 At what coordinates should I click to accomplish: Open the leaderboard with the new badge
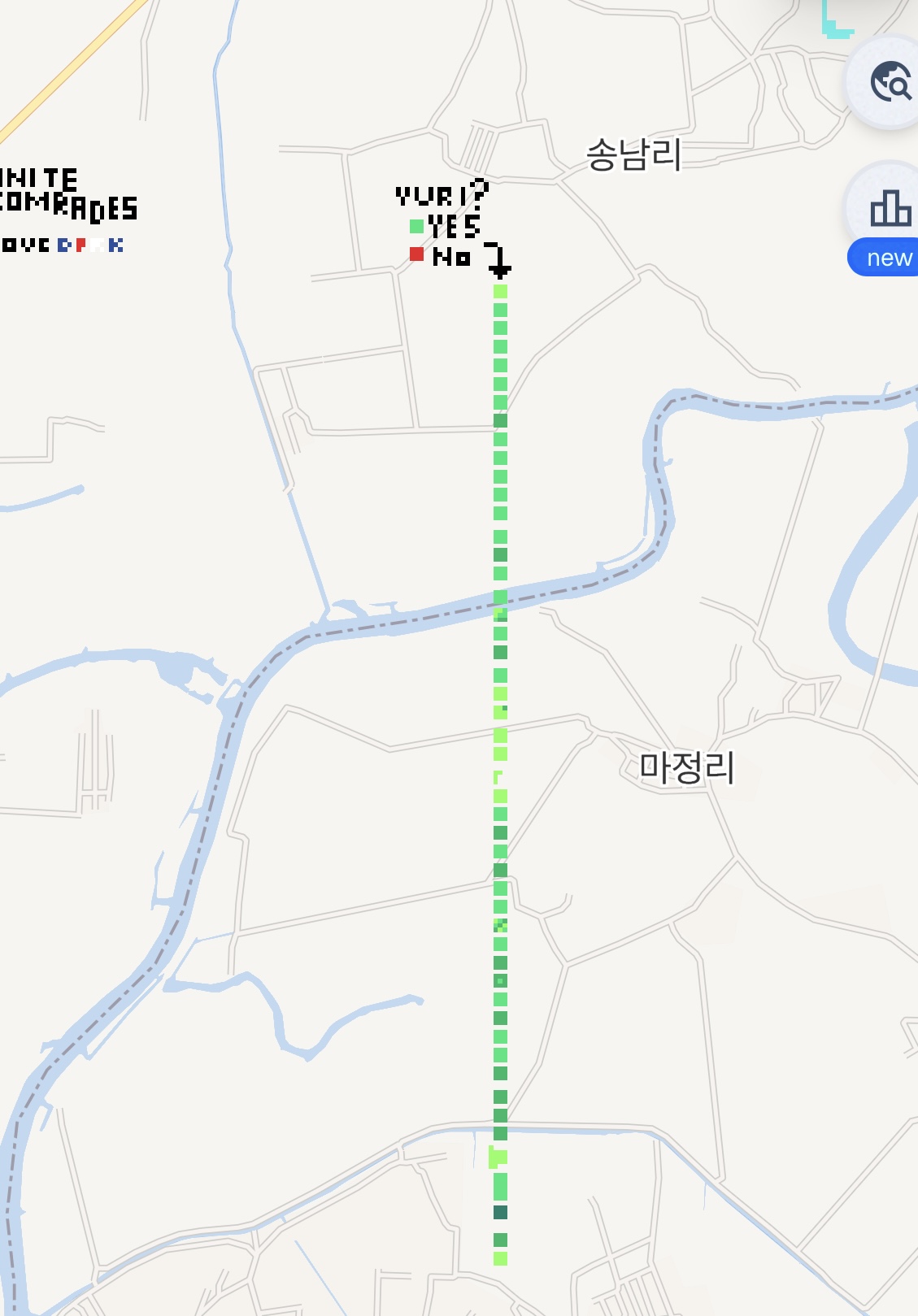click(x=890, y=210)
